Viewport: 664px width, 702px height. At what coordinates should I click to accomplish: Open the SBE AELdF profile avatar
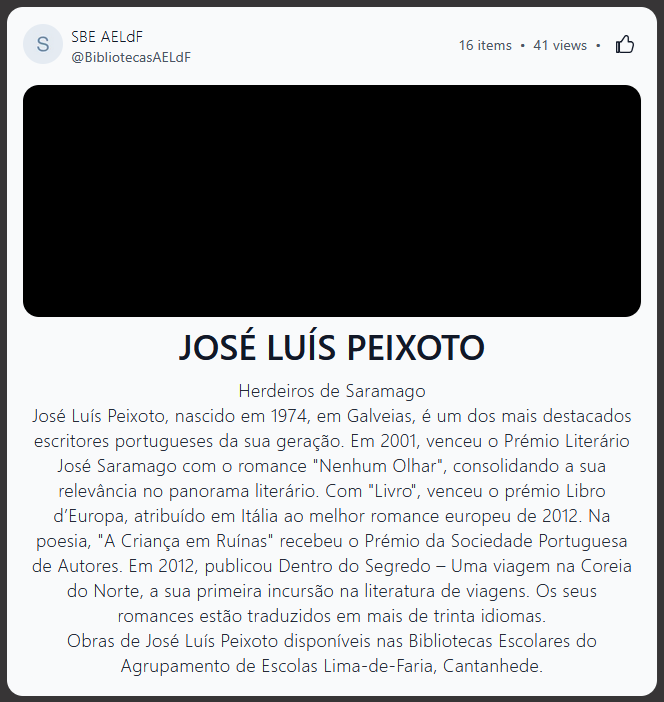pyautogui.click(x=43, y=45)
